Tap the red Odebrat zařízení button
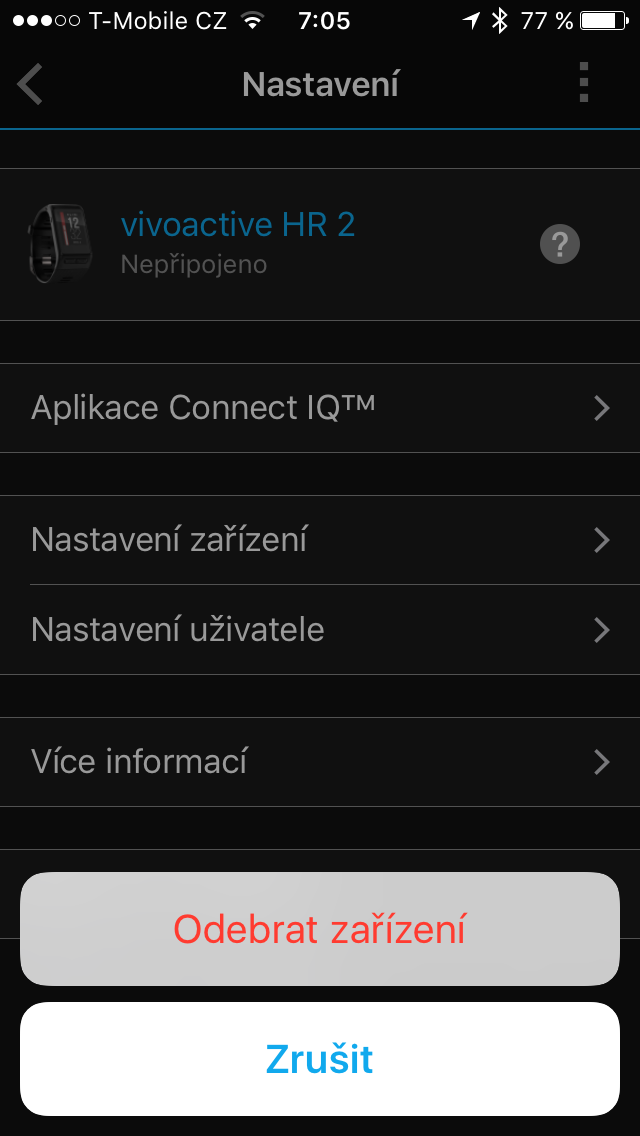640x1136 pixels. pyautogui.click(x=320, y=929)
